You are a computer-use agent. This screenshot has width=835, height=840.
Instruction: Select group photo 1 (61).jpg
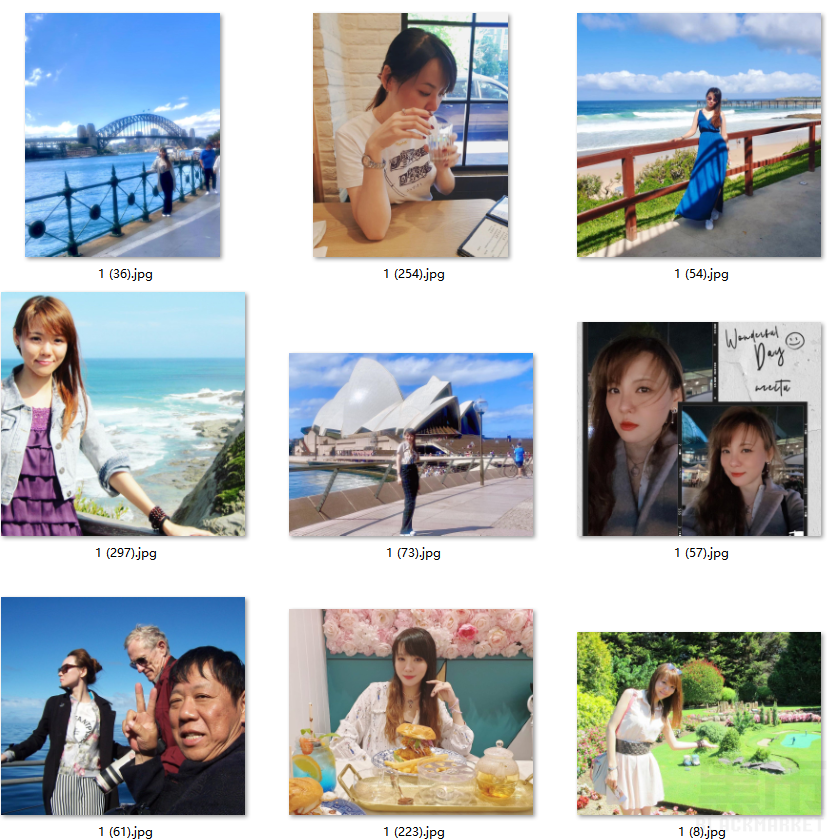pos(123,706)
